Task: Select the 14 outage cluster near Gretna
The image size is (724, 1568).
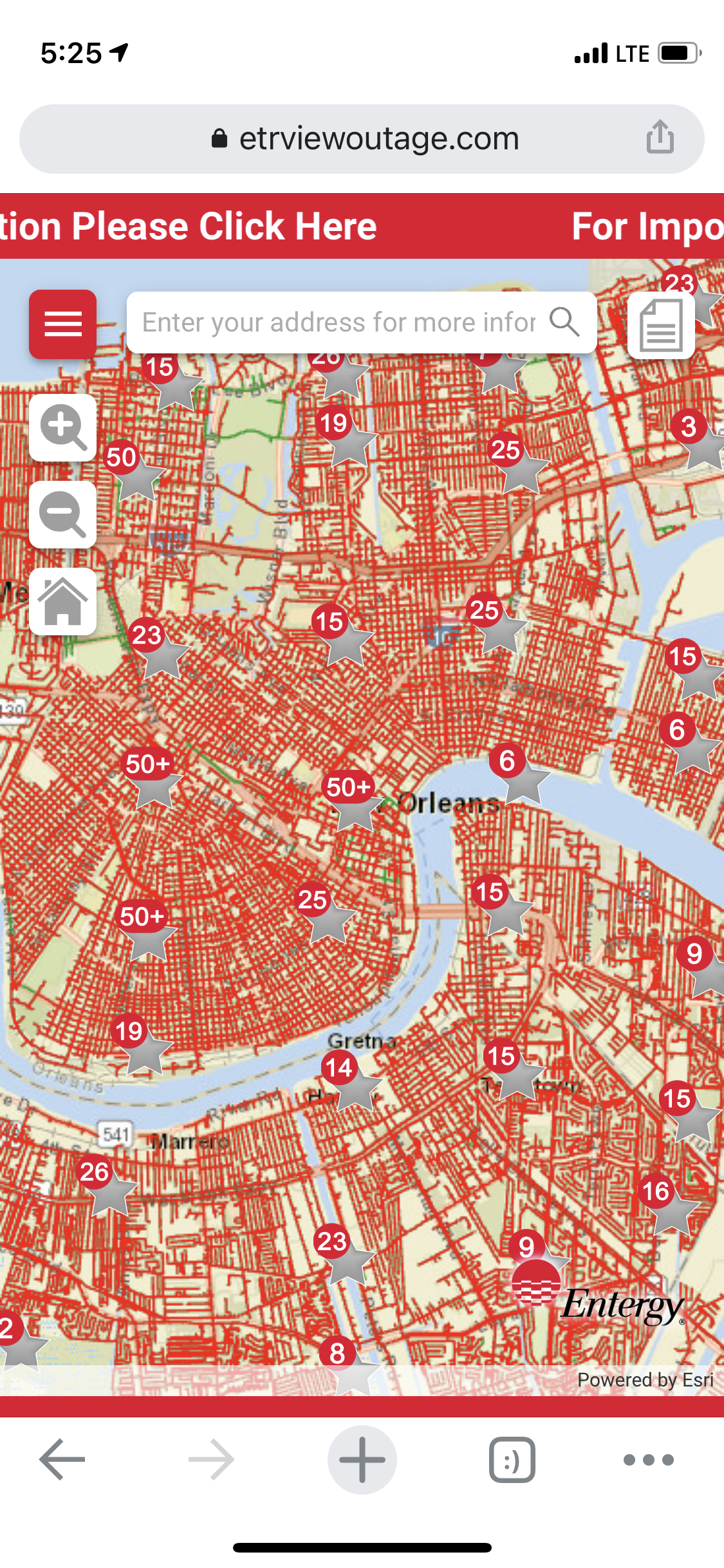Action: 348,1078
